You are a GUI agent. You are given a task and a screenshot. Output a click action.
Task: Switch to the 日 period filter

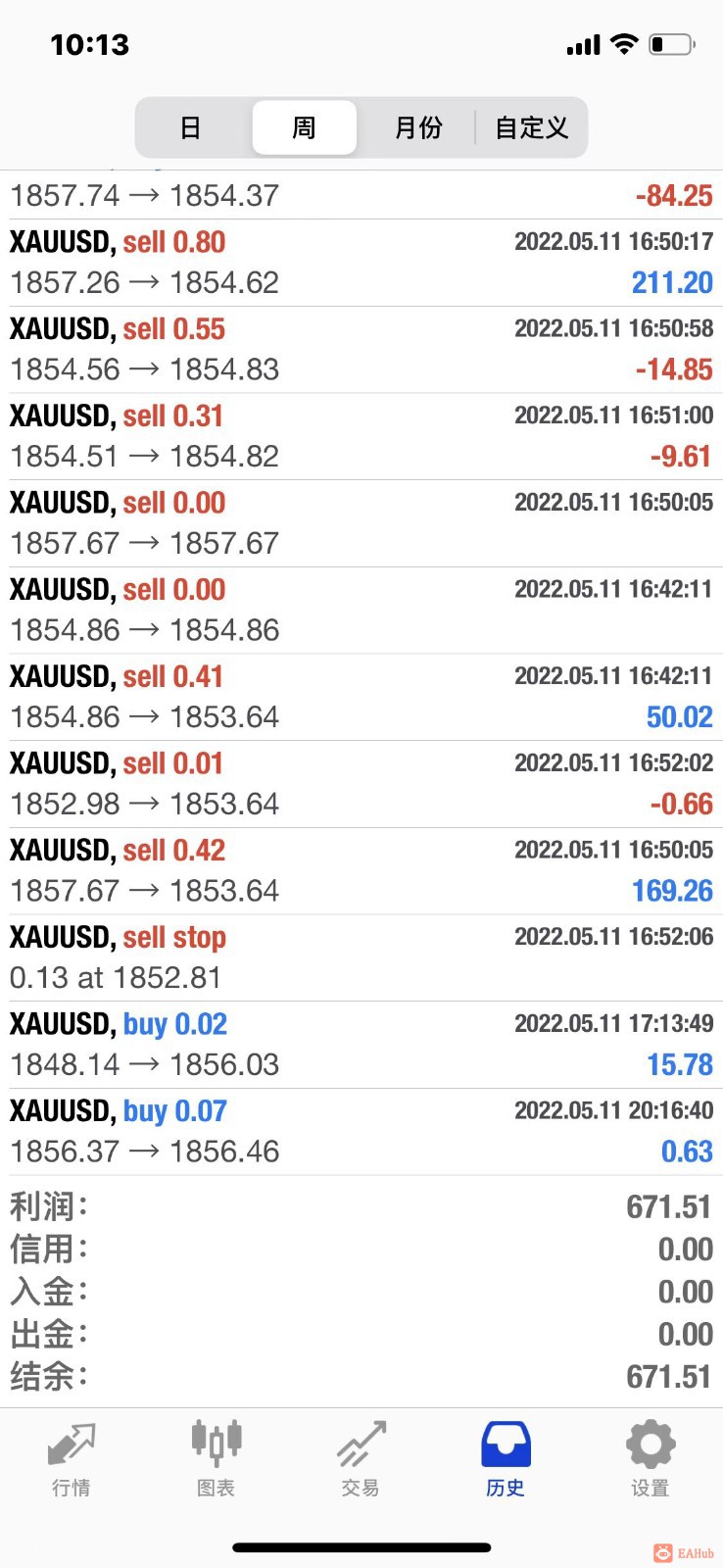coord(191,127)
